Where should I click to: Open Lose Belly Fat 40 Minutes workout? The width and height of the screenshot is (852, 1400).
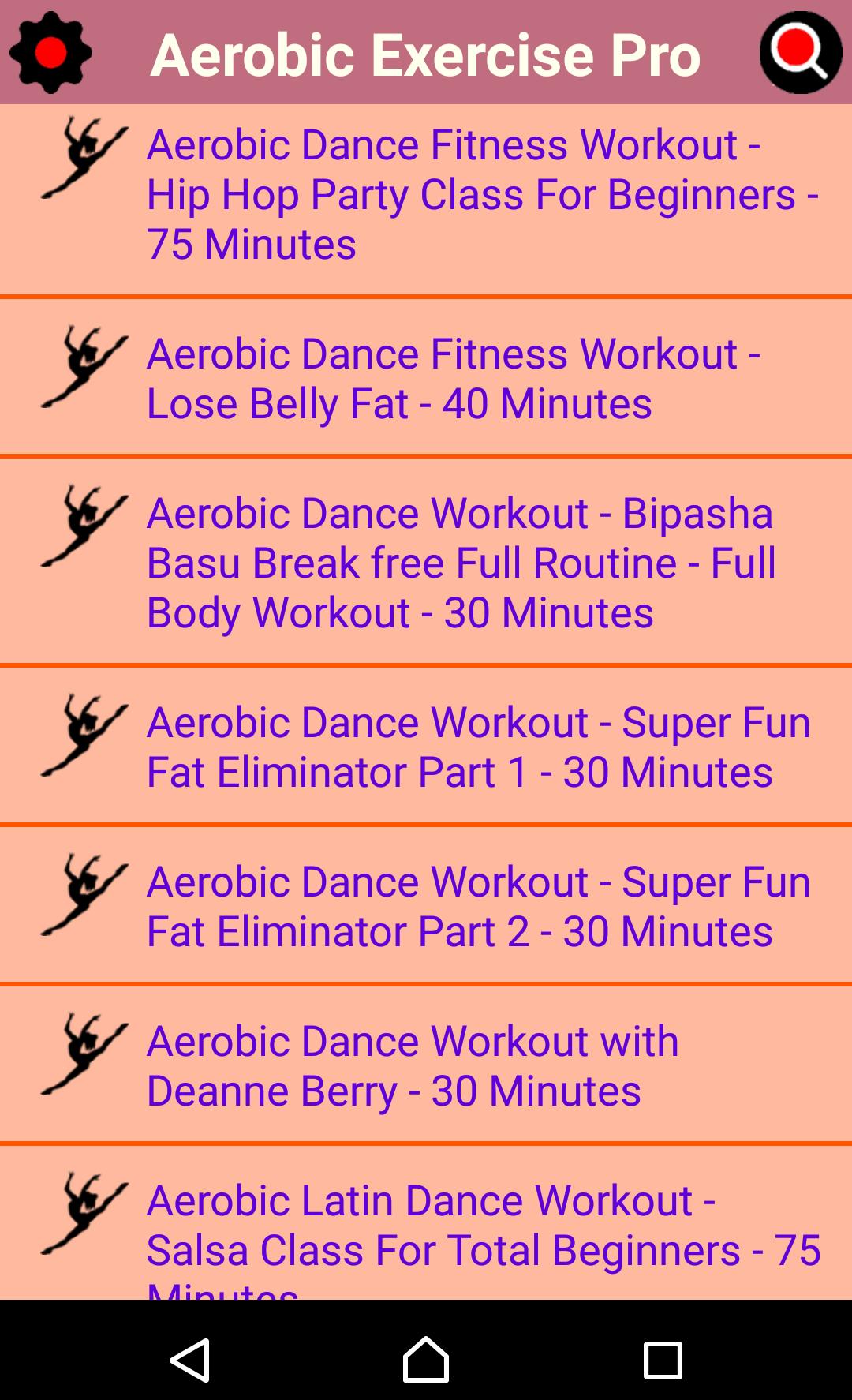pyautogui.click(x=454, y=378)
